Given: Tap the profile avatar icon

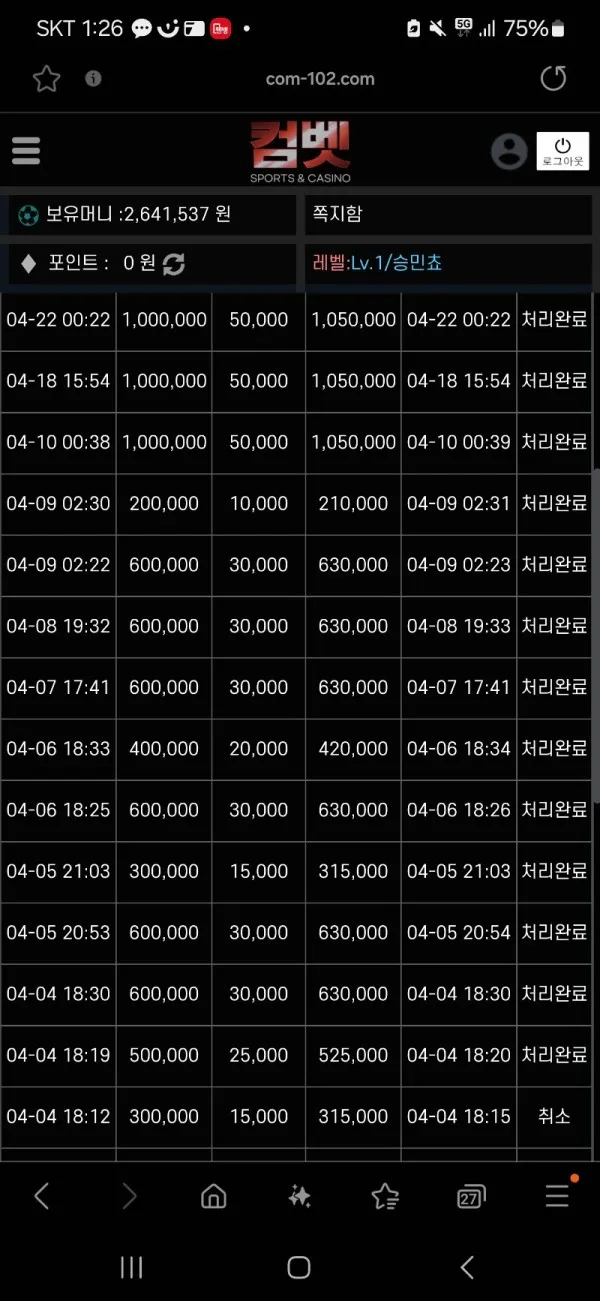Looking at the screenshot, I should pos(509,151).
